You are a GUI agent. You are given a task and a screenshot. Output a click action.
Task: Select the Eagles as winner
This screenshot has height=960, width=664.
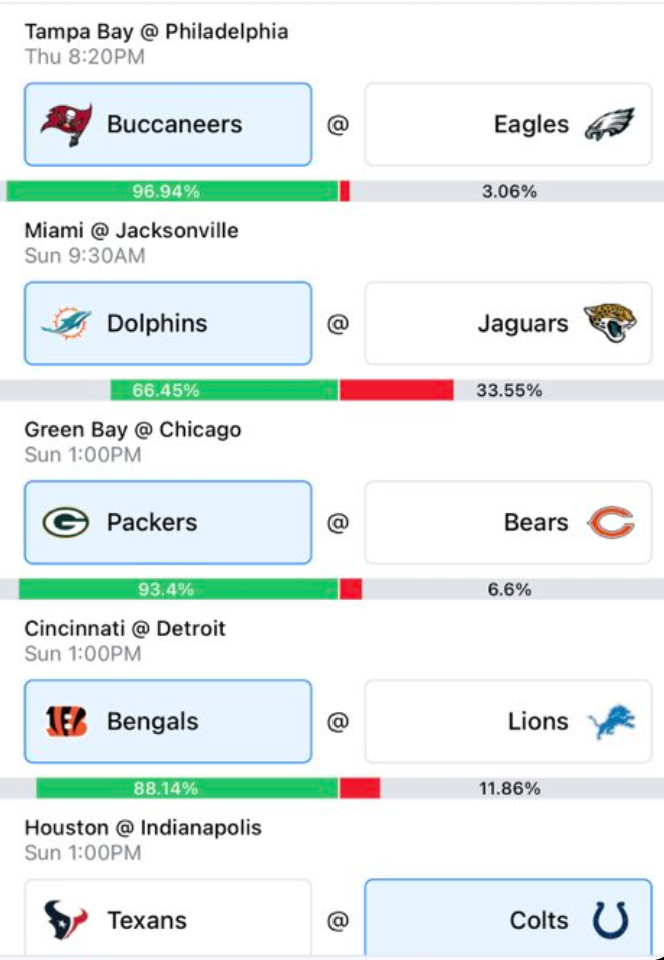508,124
